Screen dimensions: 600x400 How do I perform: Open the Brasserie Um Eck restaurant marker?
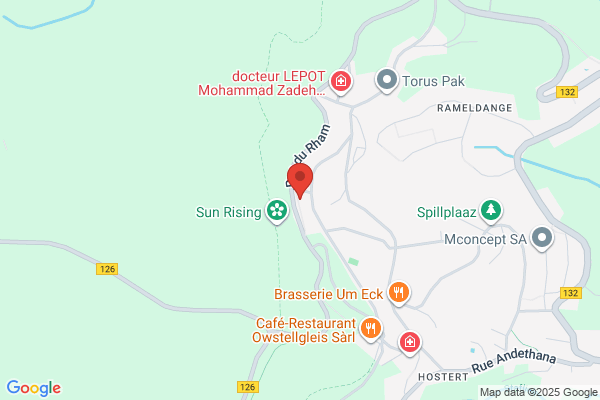[399, 293]
